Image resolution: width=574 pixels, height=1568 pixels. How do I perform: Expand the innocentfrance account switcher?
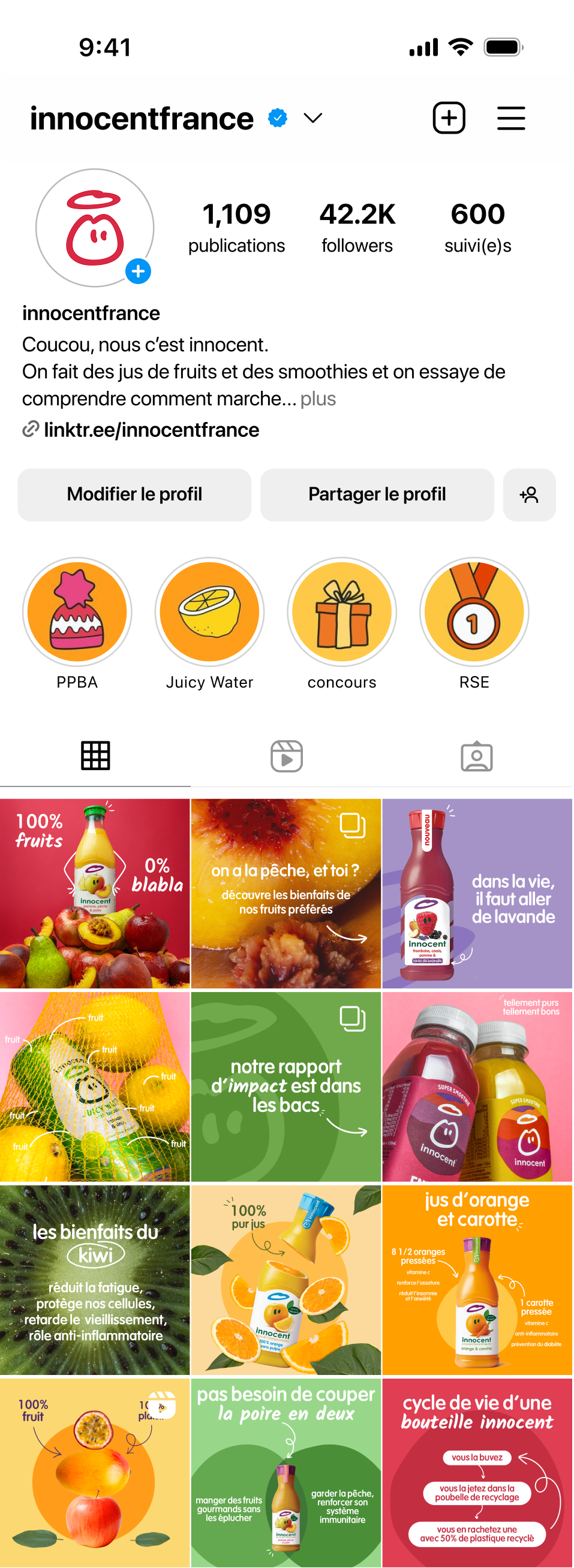(x=312, y=117)
